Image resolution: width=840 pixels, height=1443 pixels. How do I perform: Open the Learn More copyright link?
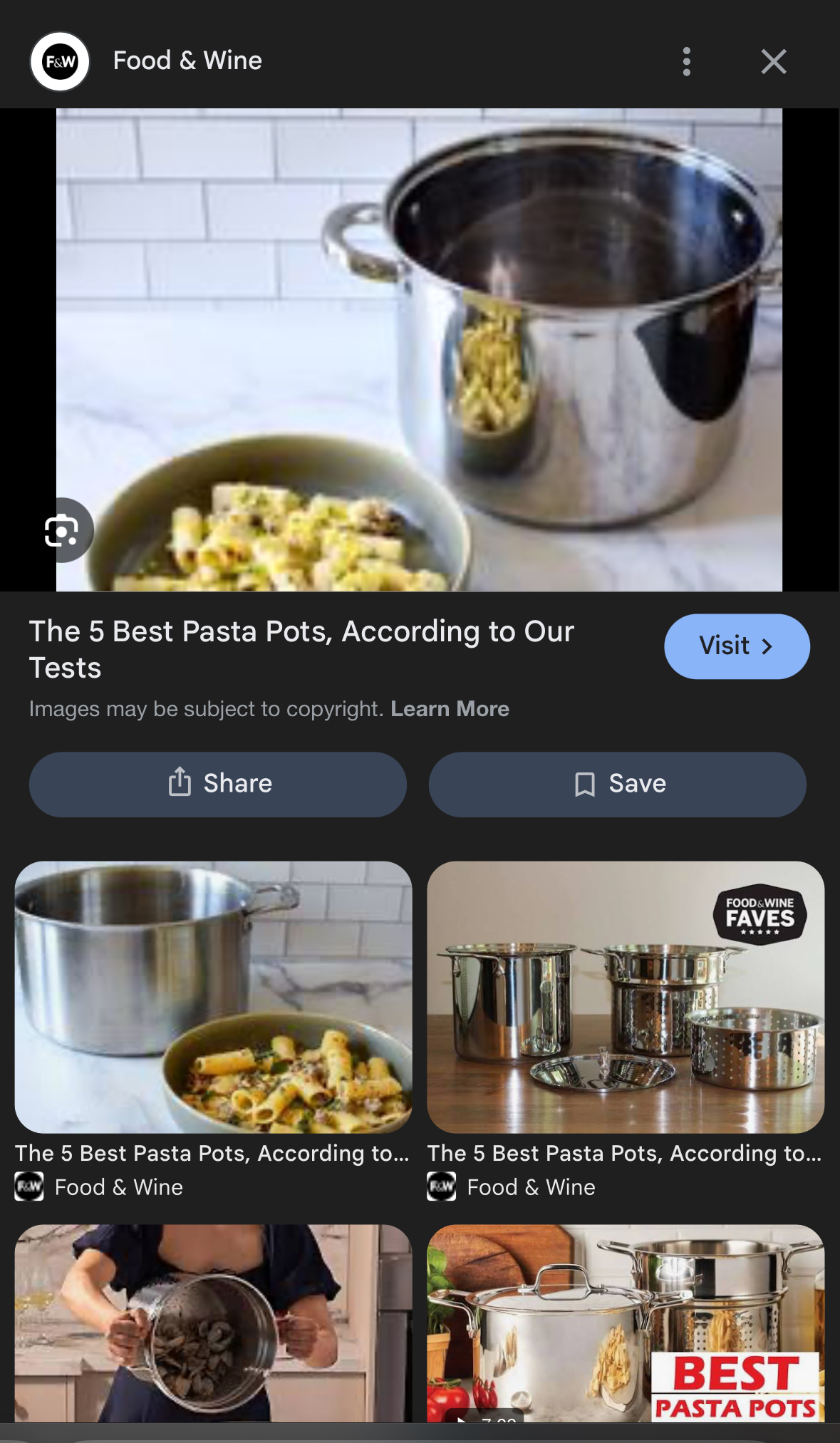coord(450,708)
